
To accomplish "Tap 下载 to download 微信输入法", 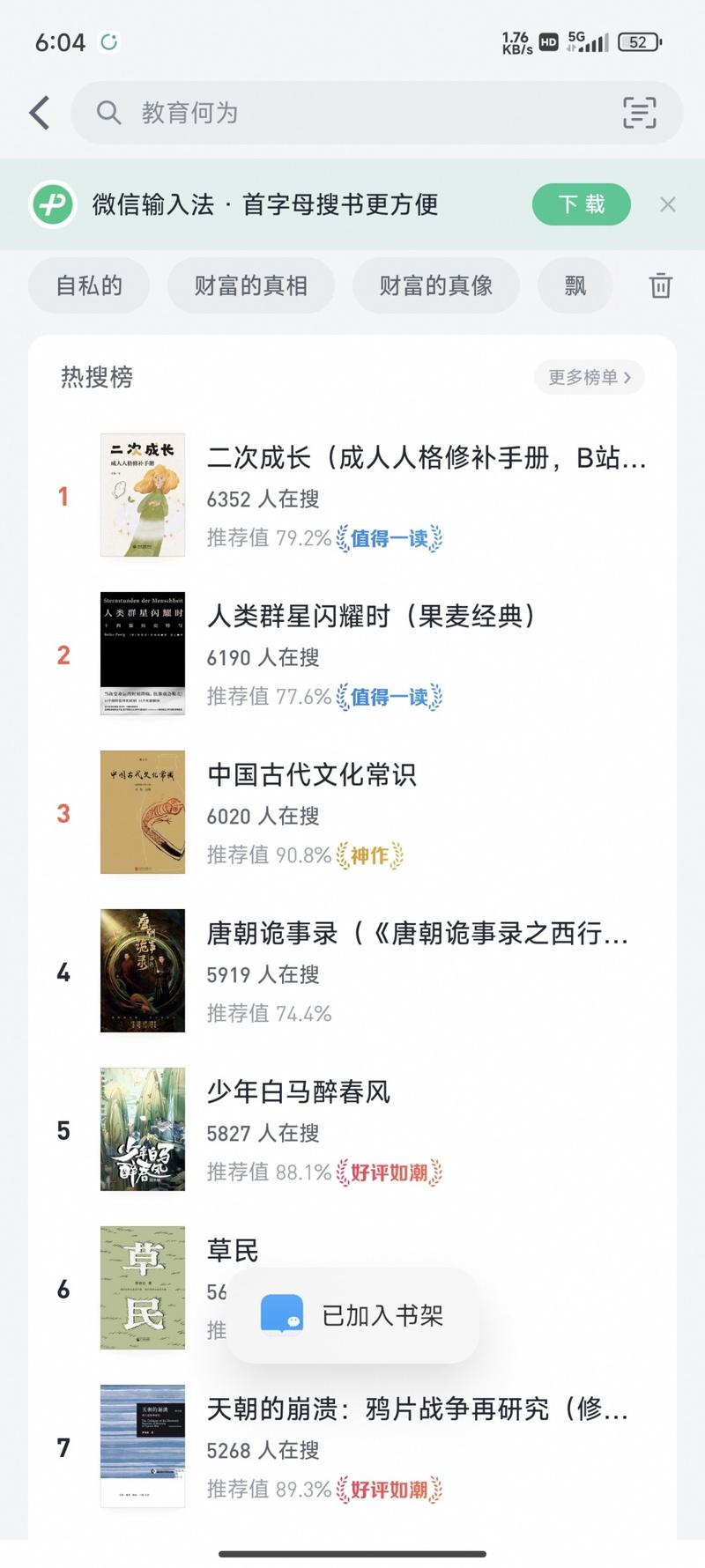I will 581,204.
